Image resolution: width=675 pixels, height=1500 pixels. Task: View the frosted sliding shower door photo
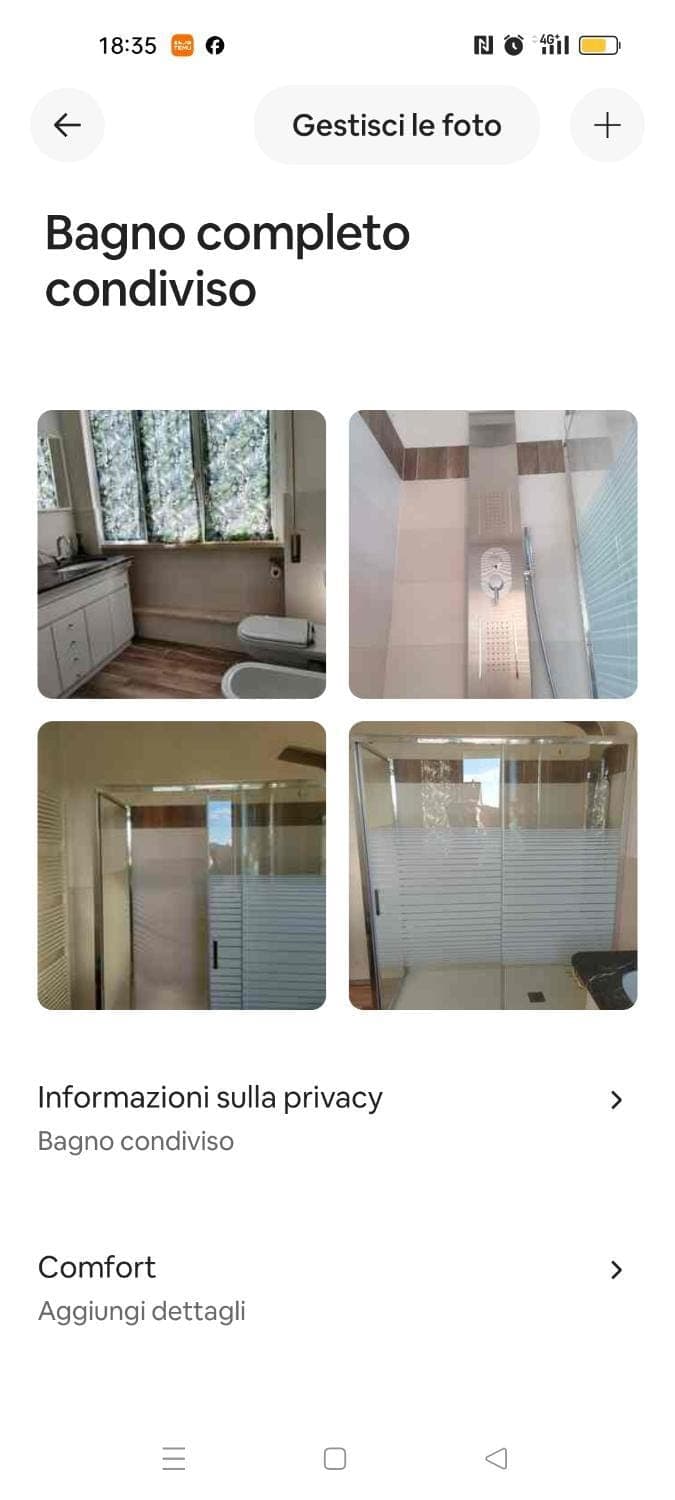(493, 865)
